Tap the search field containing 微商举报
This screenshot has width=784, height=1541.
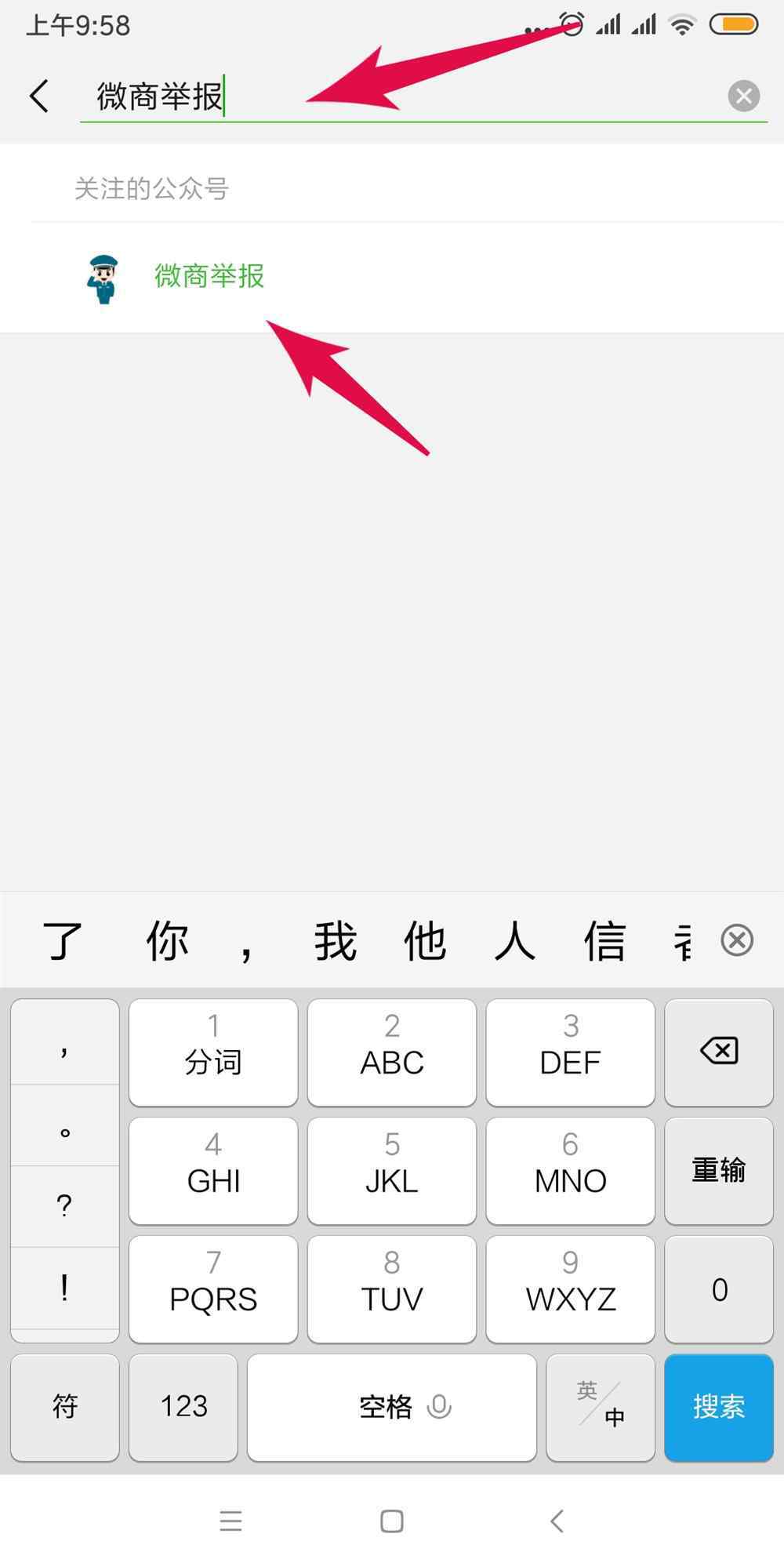pyautogui.click(x=401, y=97)
